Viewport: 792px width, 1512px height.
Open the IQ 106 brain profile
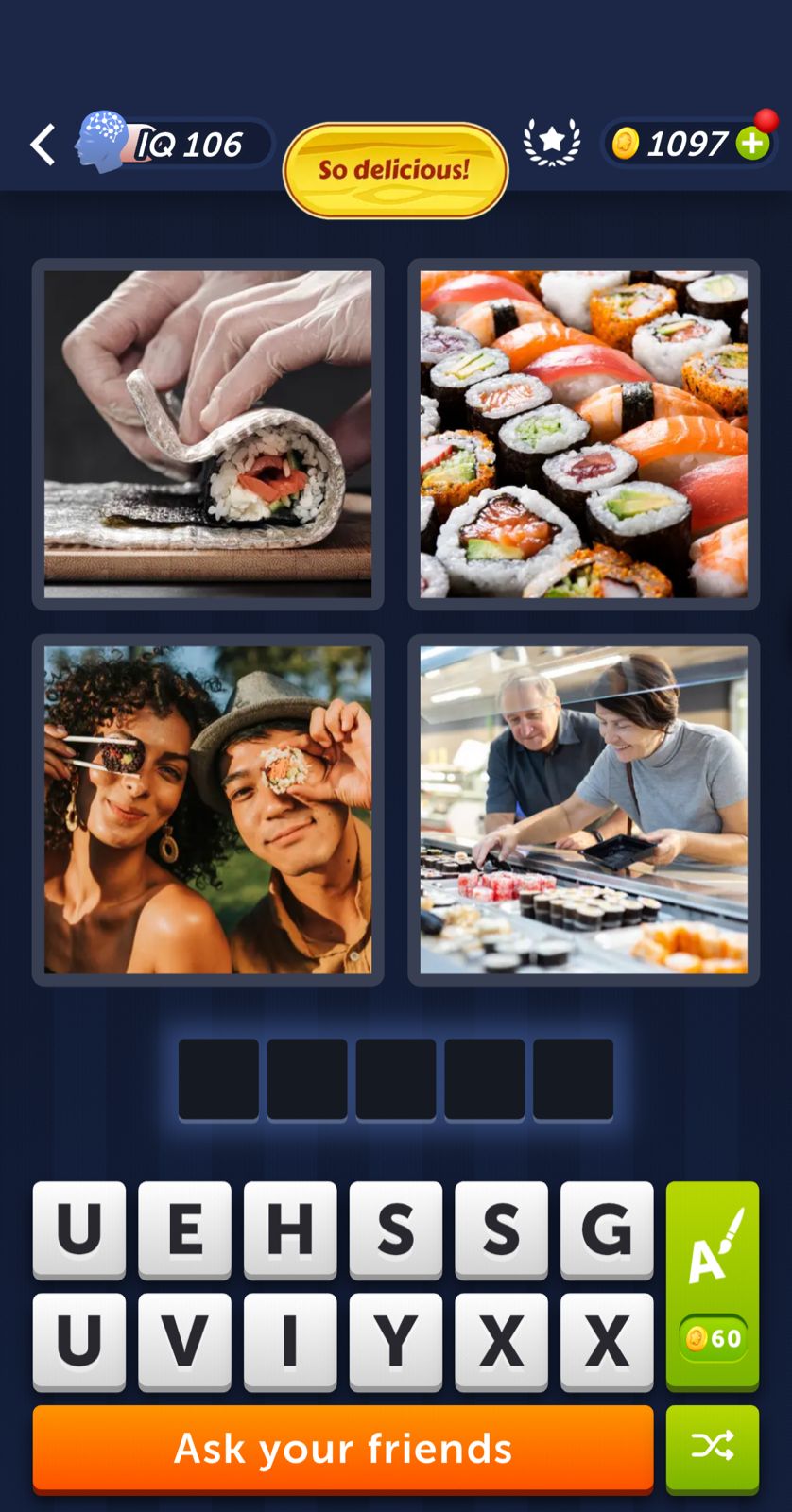tap(175, 145)
